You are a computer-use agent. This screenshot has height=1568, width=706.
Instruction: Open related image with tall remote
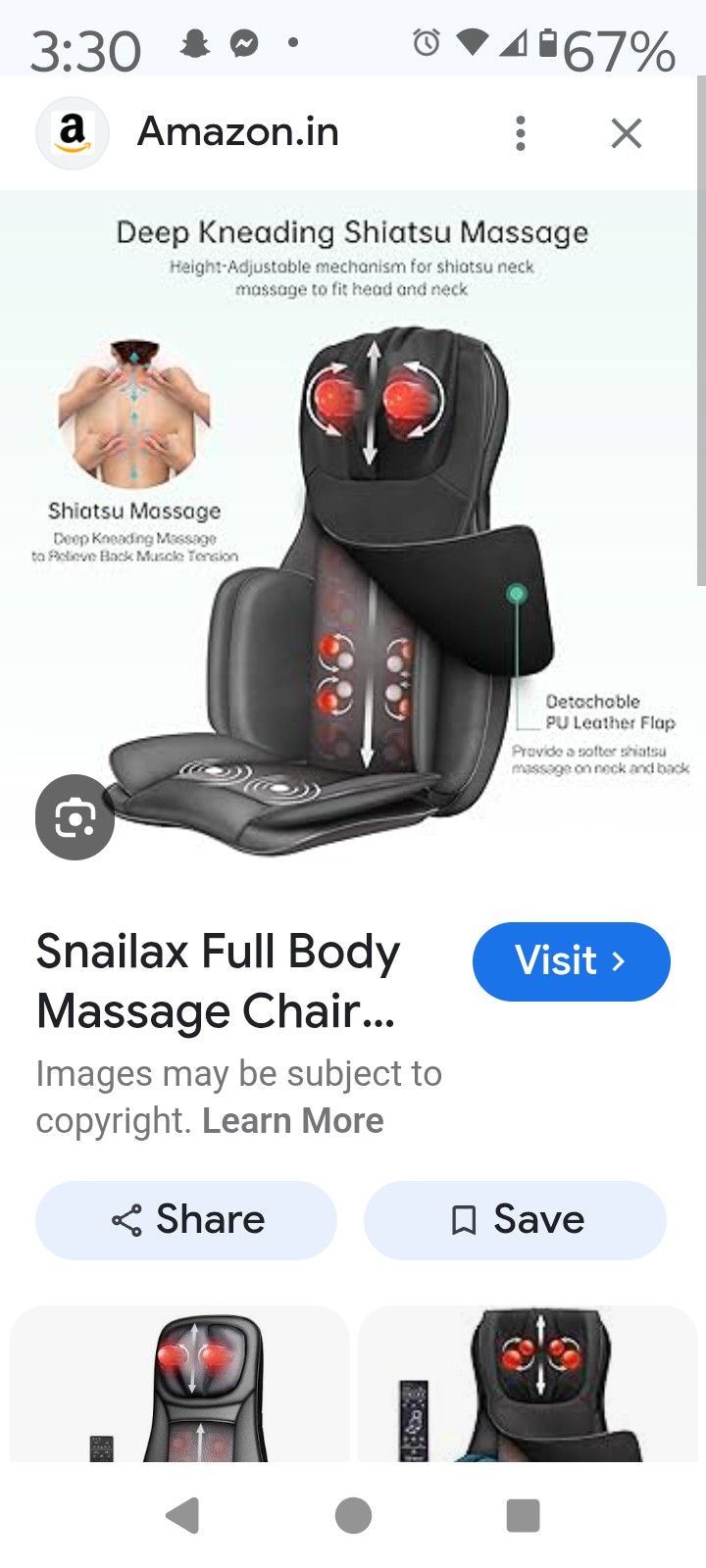[x=528, y=1384]
